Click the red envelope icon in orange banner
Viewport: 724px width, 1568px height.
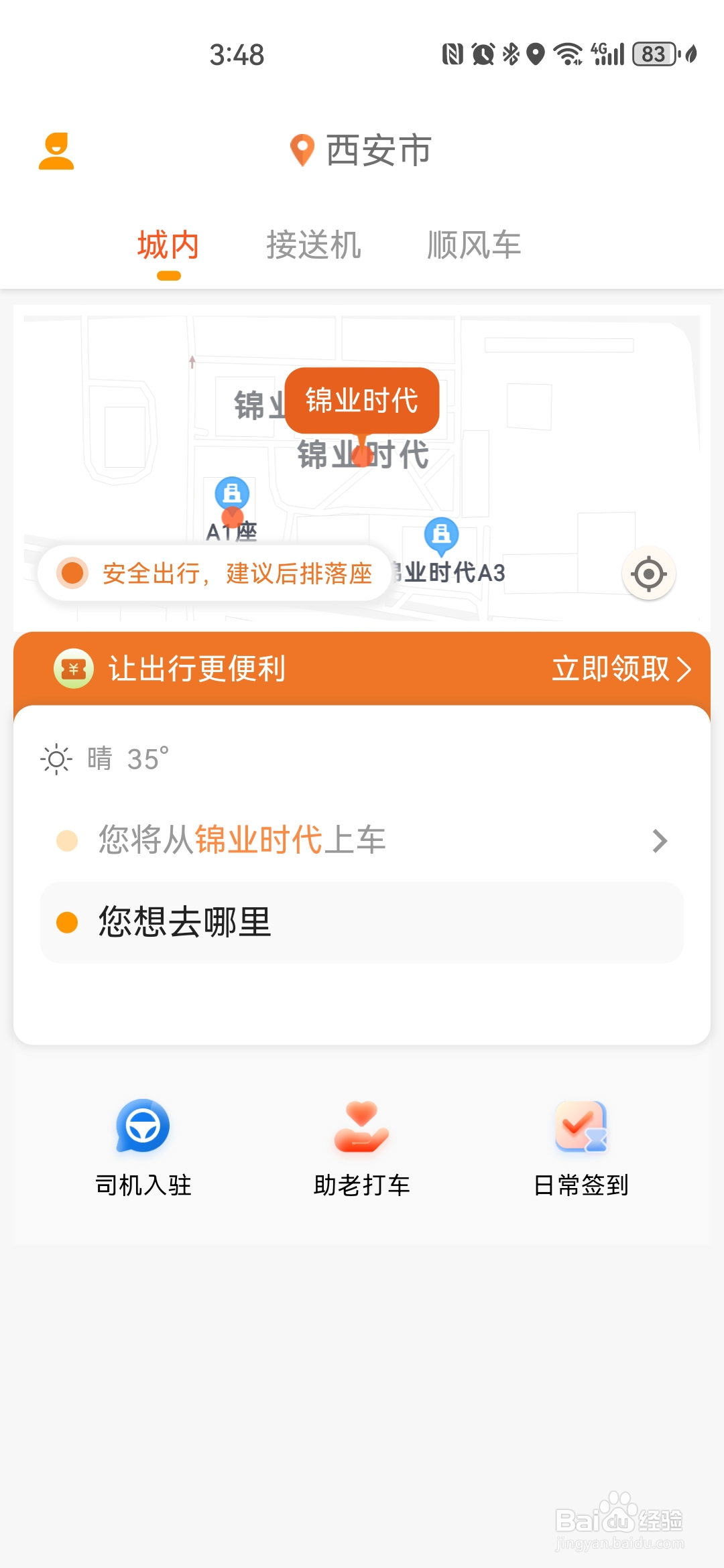pos(72,669)
